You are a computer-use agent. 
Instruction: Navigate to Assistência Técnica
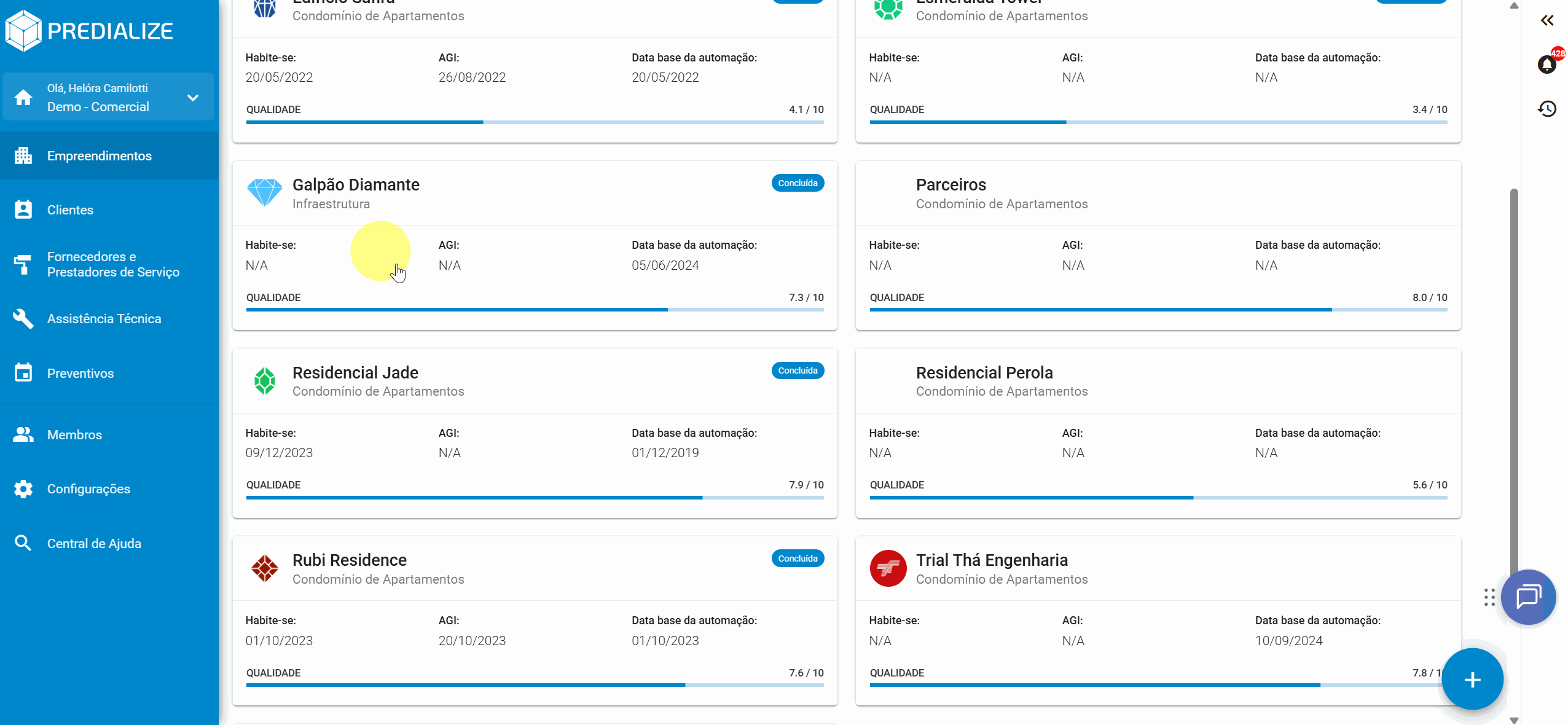pyautogui.click(x=104, y=319)
